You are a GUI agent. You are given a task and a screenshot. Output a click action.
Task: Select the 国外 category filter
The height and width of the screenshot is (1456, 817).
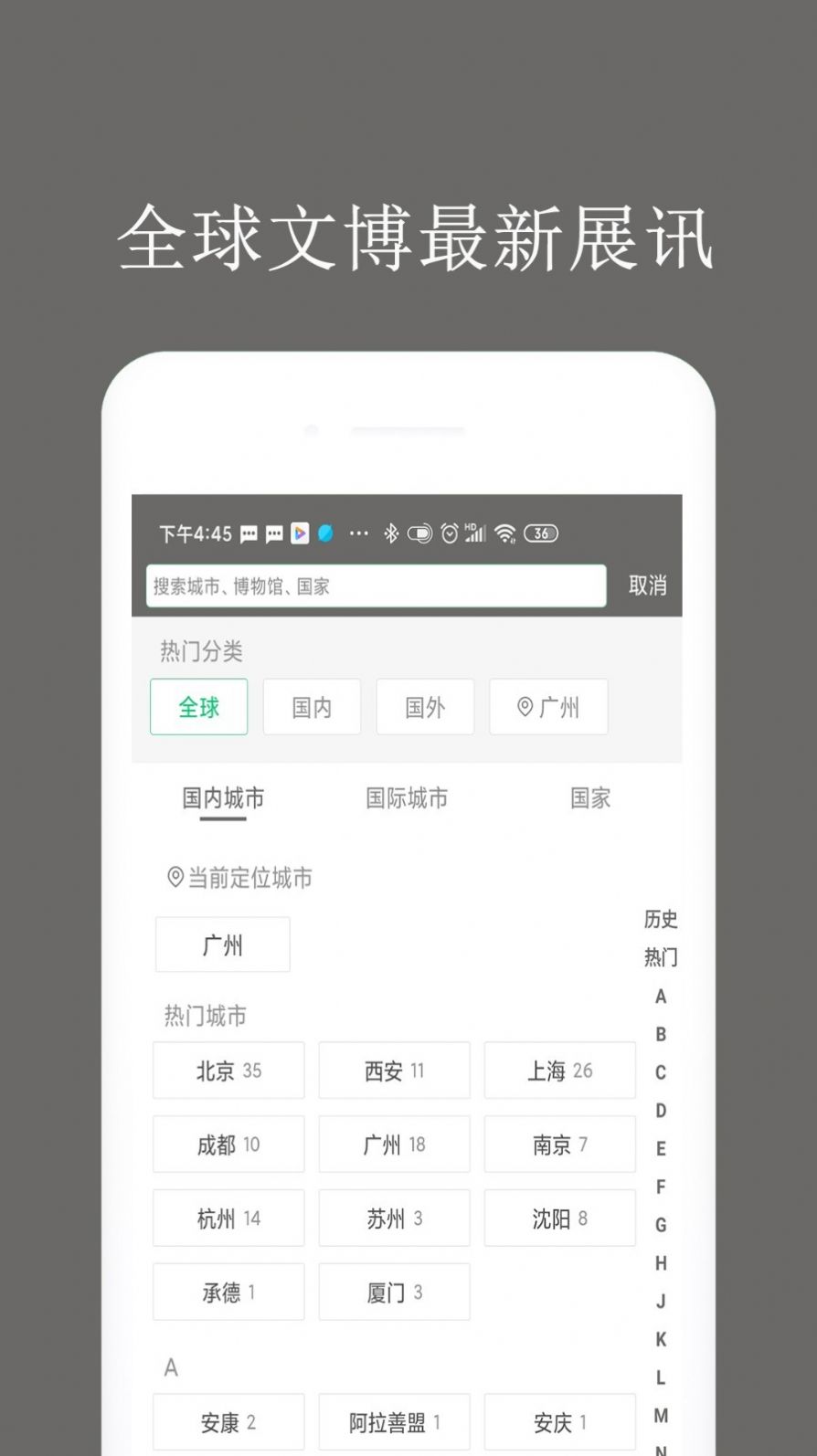[424, 706]
